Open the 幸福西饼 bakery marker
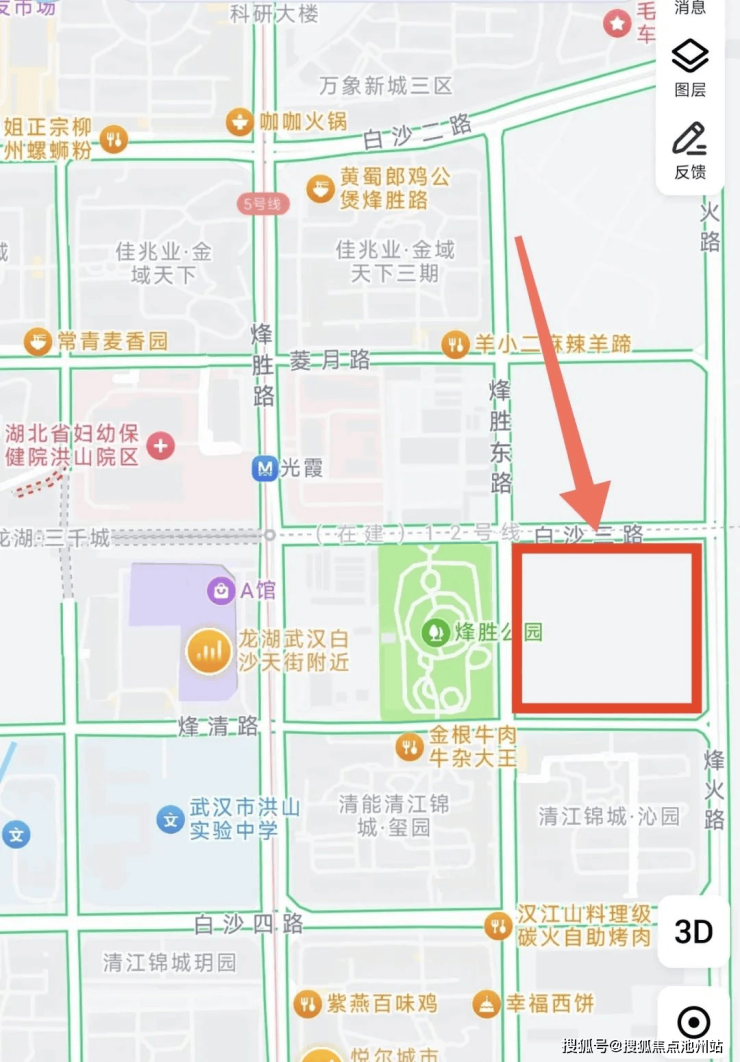 [487, 1003]
